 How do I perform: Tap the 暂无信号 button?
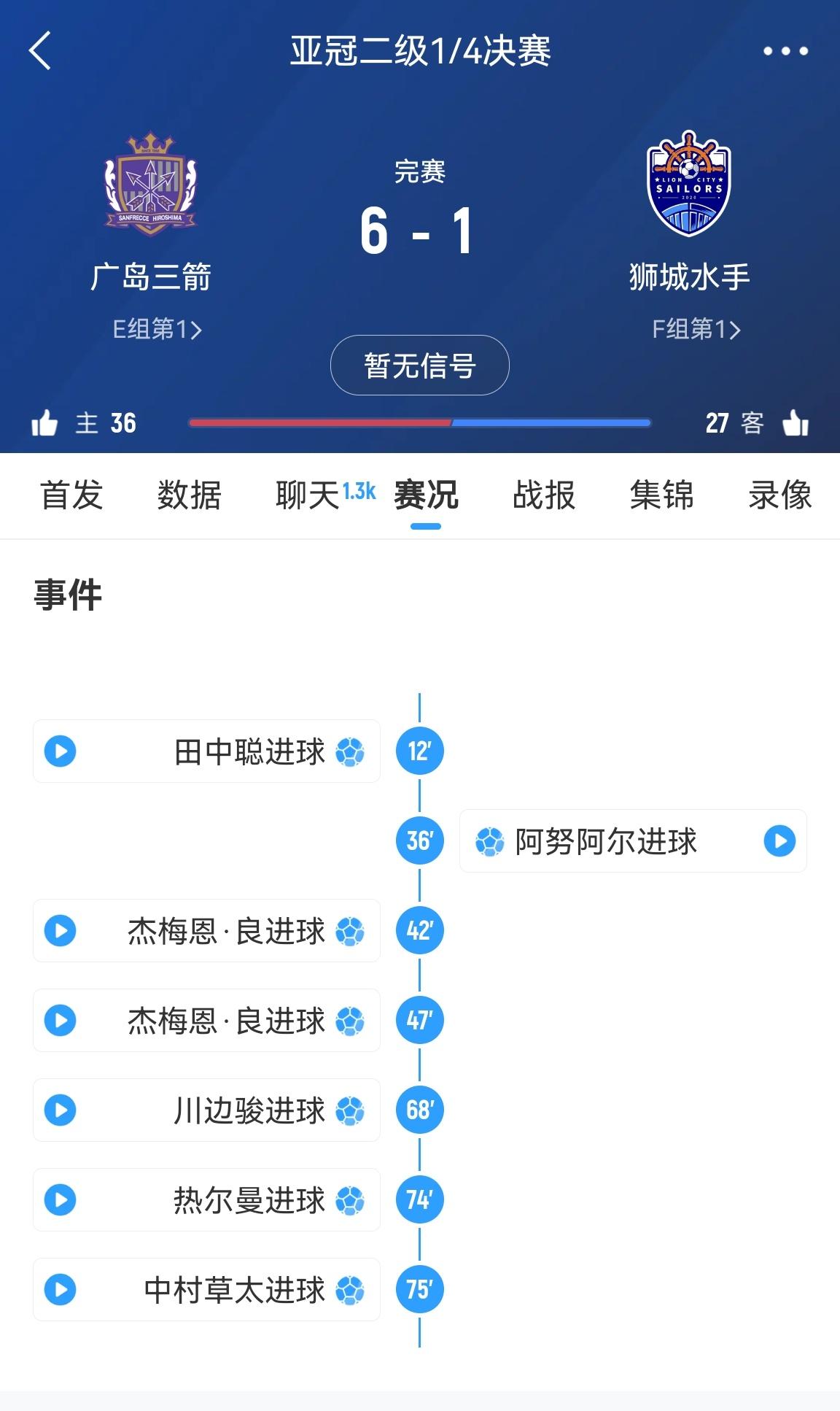click(x=420, y=365)
